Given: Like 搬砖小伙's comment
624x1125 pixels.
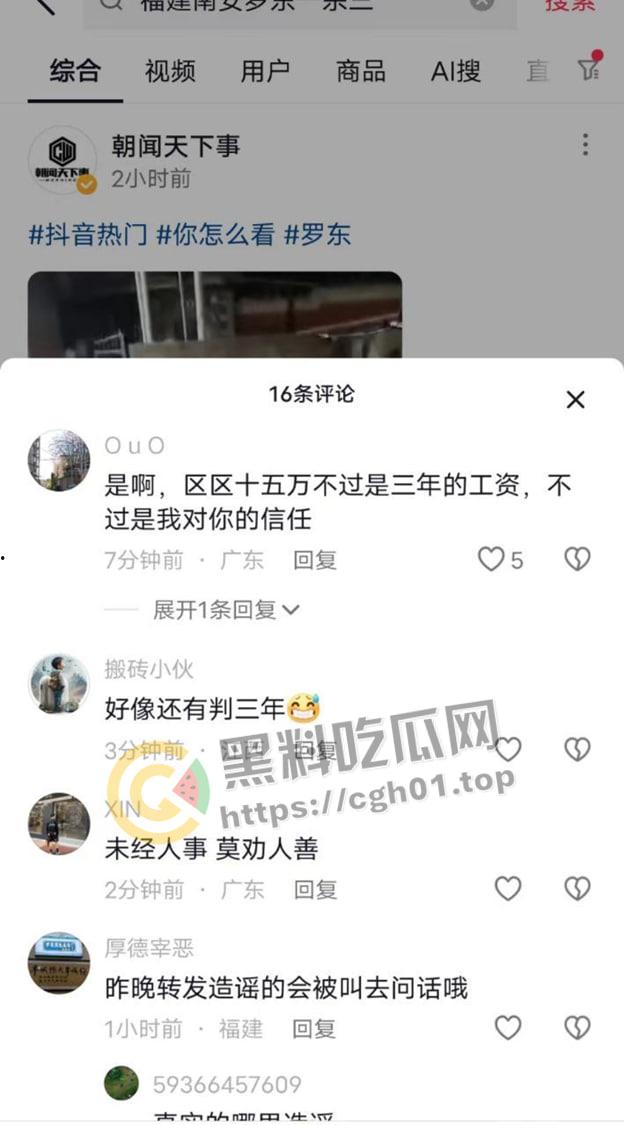Looking at the screenshot, I should (508, 749).
